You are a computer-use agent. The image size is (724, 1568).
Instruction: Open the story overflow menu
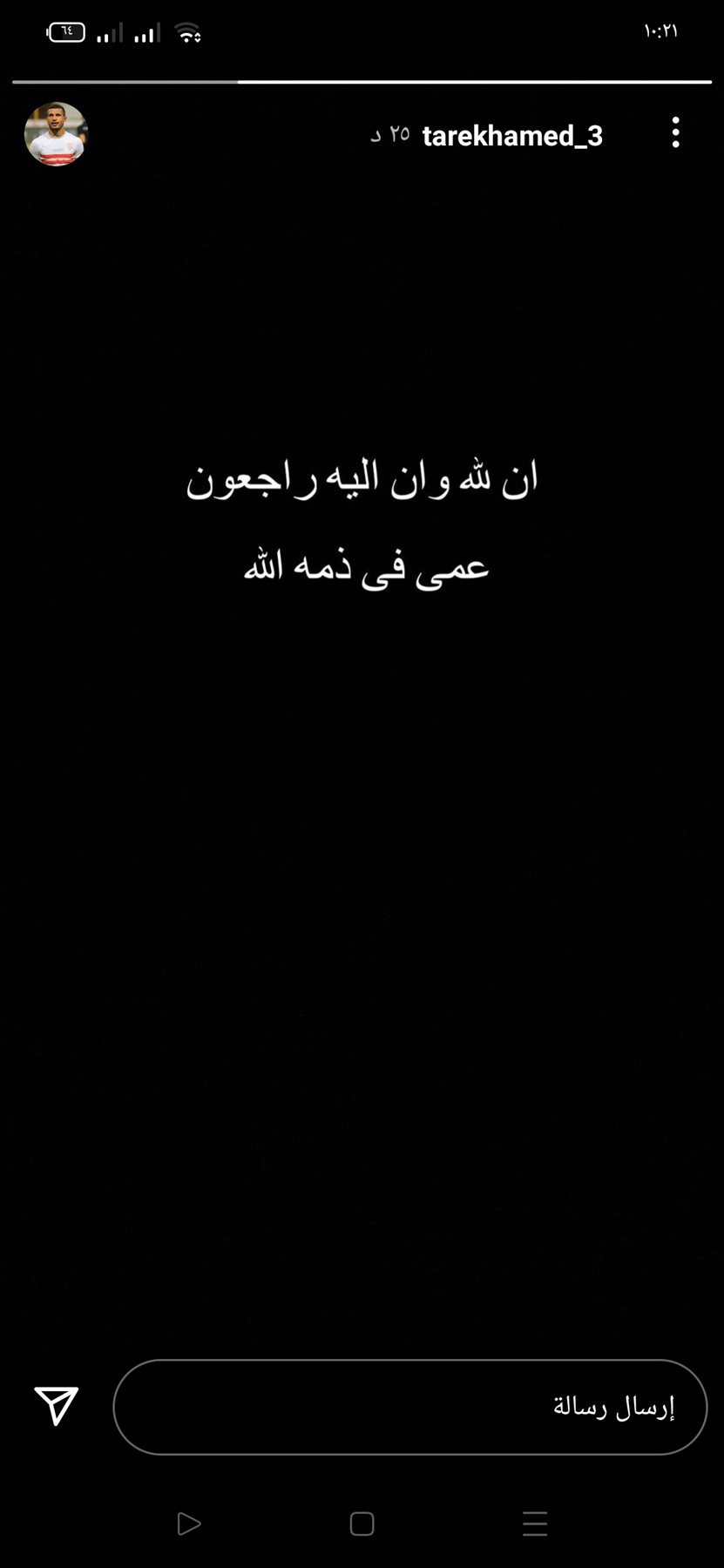click(x=675, y=133)
